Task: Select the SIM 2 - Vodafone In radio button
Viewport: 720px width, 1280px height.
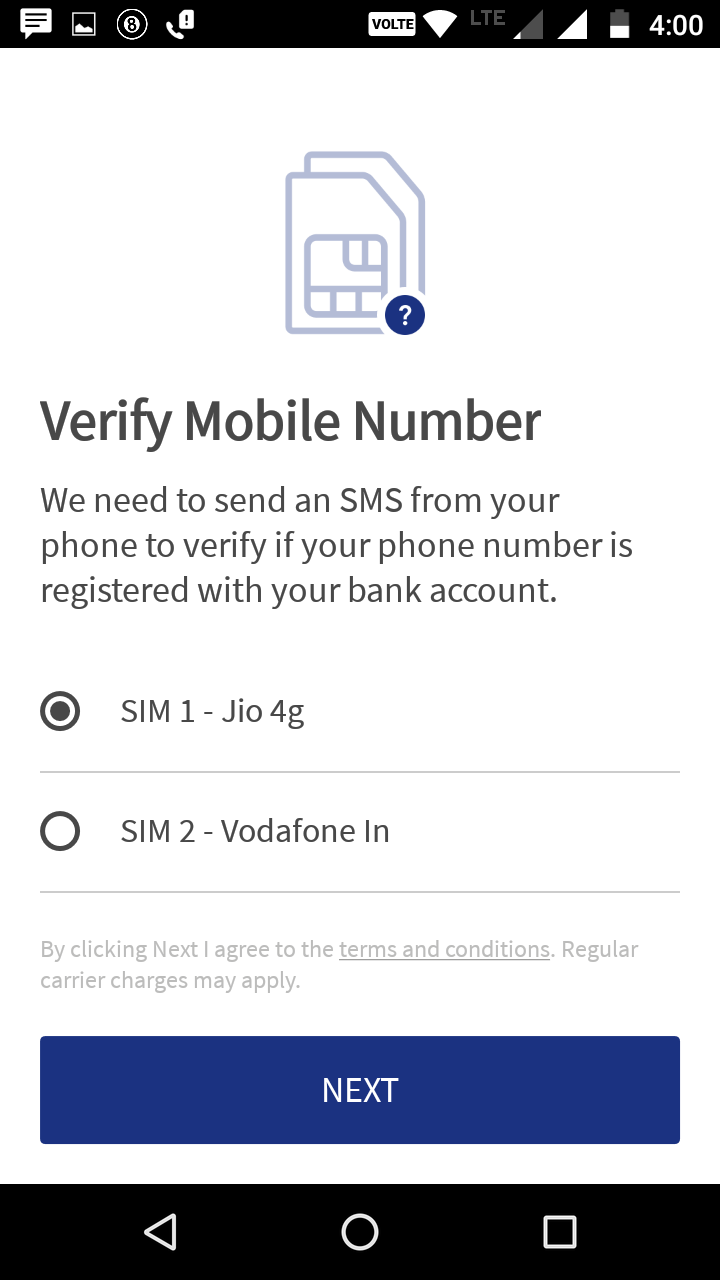Action: click(60, 831)
